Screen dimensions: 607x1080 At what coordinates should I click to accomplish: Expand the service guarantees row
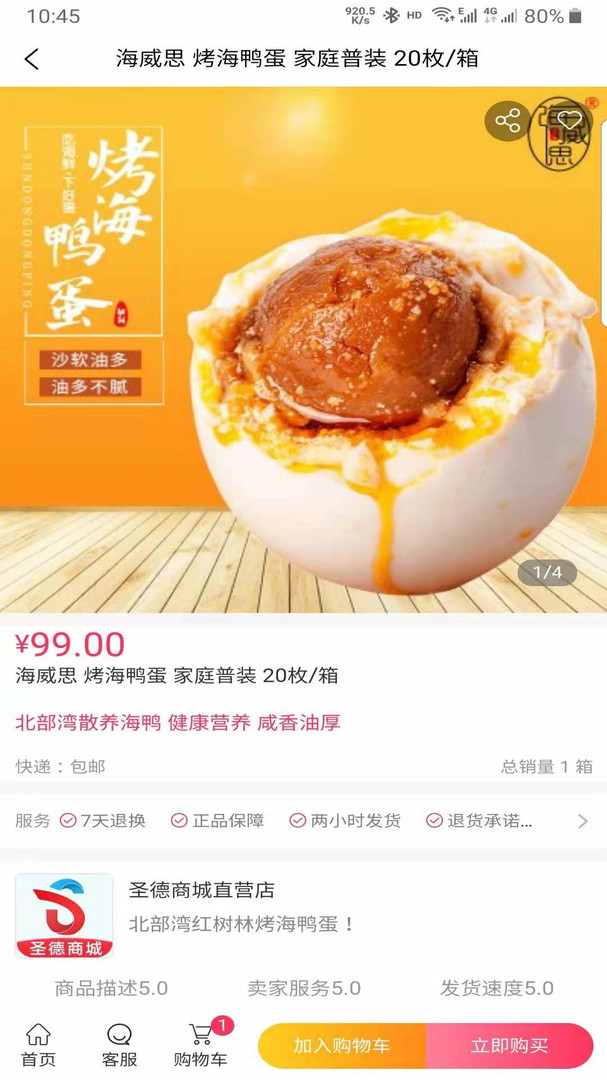[x=582, y=821]
